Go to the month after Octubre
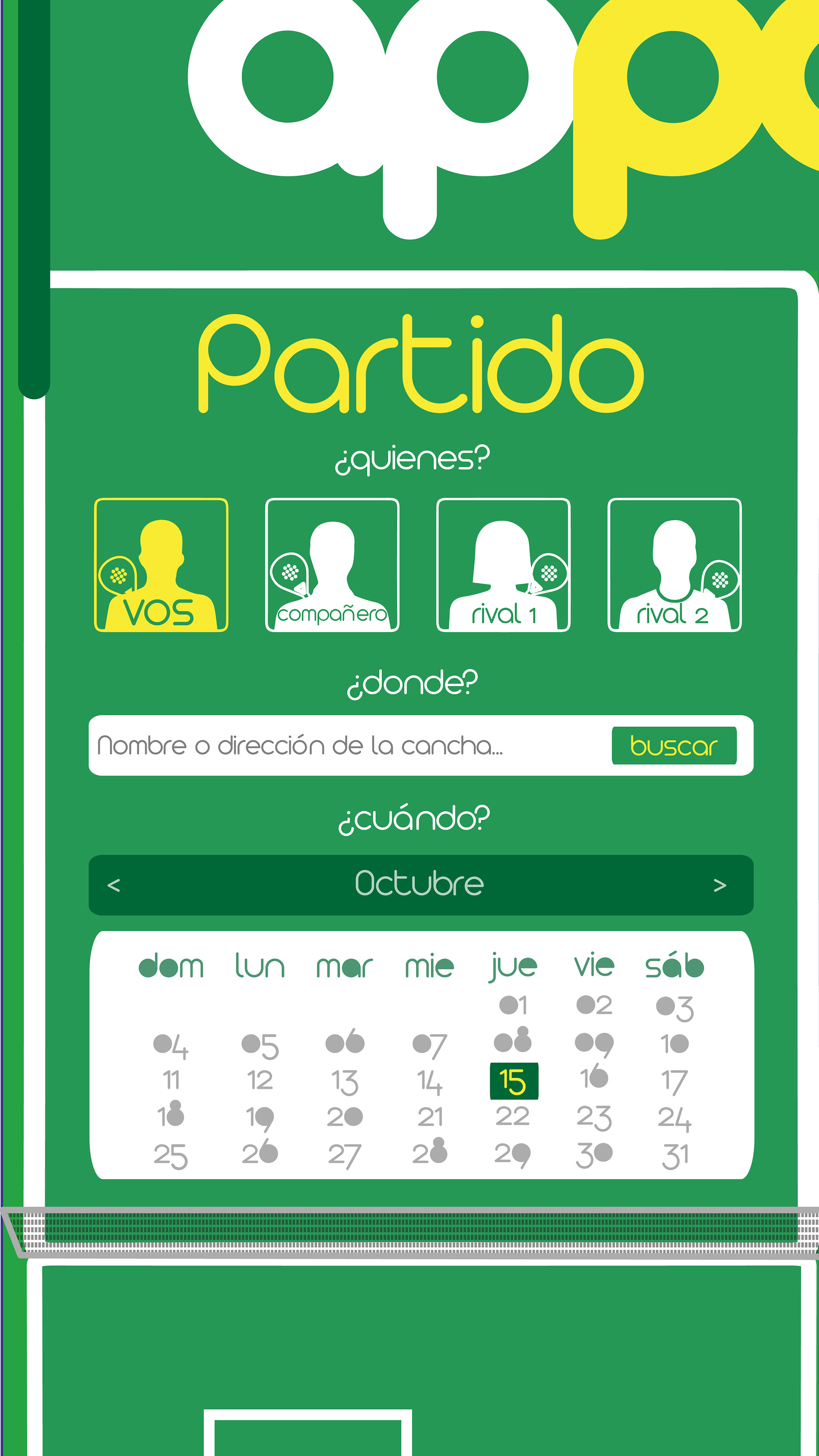The image size is (819, 1456). pos(720,885)
